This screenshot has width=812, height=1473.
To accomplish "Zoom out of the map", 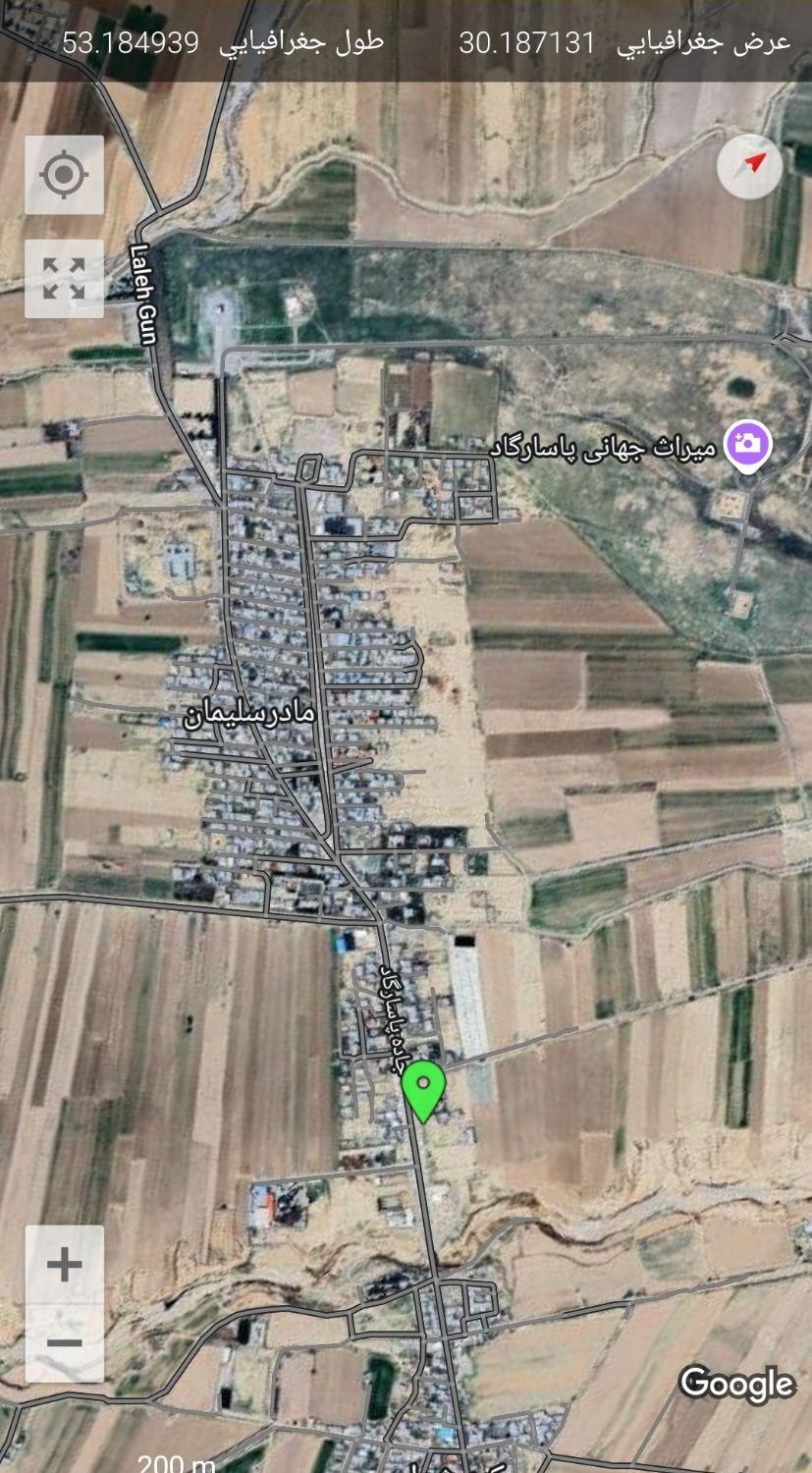I will [64, 1342].
